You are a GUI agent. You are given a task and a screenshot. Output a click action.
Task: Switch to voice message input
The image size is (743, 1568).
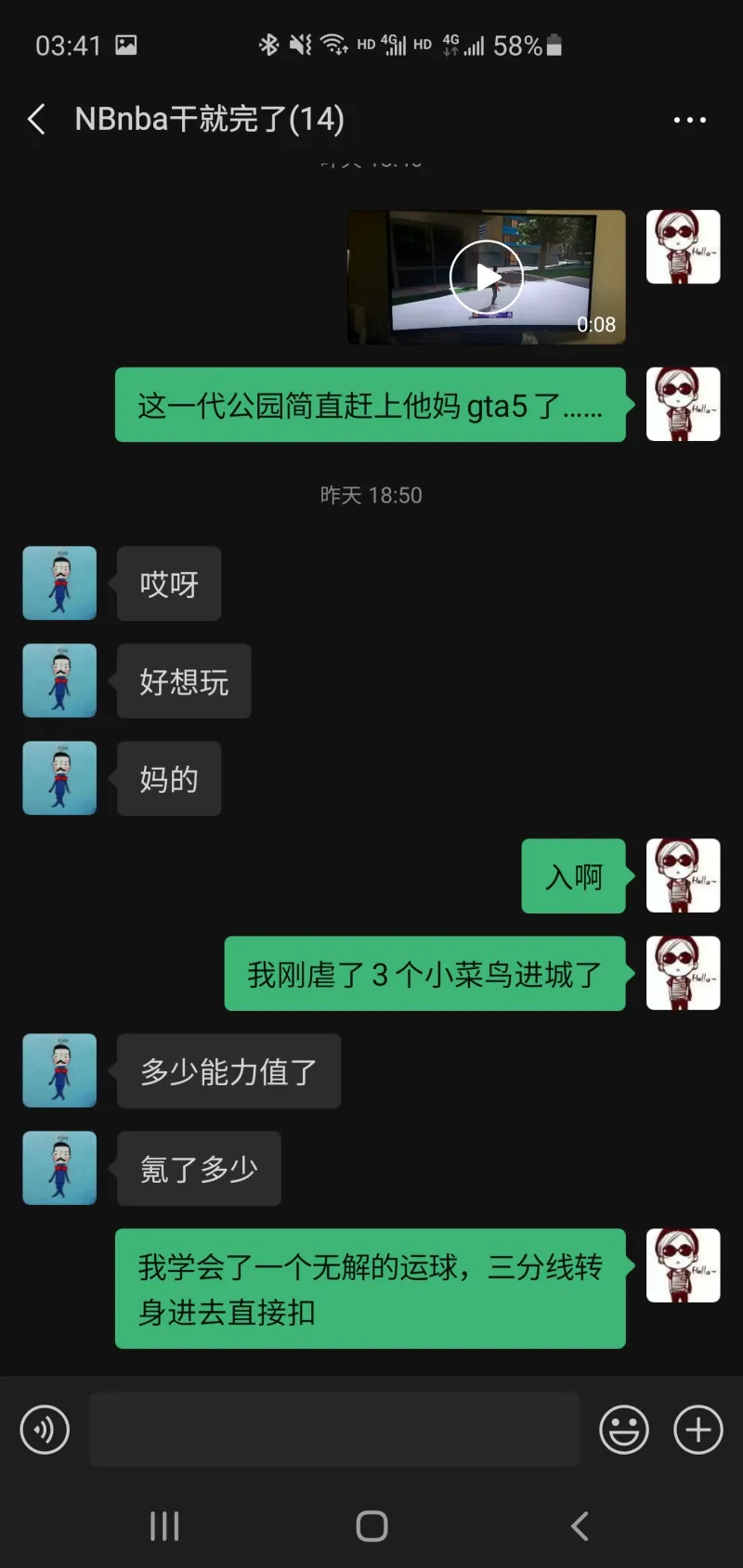[x=45, y=1429]
